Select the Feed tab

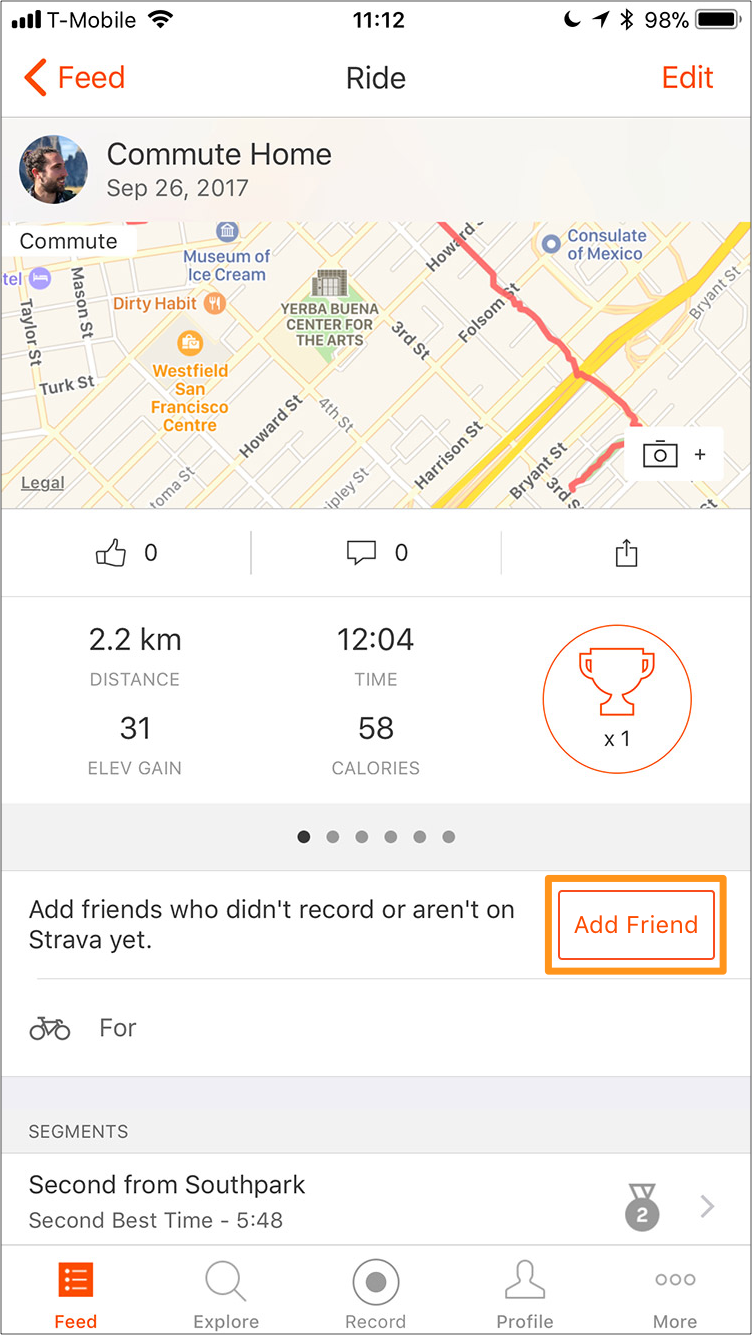click(76, 1294)
